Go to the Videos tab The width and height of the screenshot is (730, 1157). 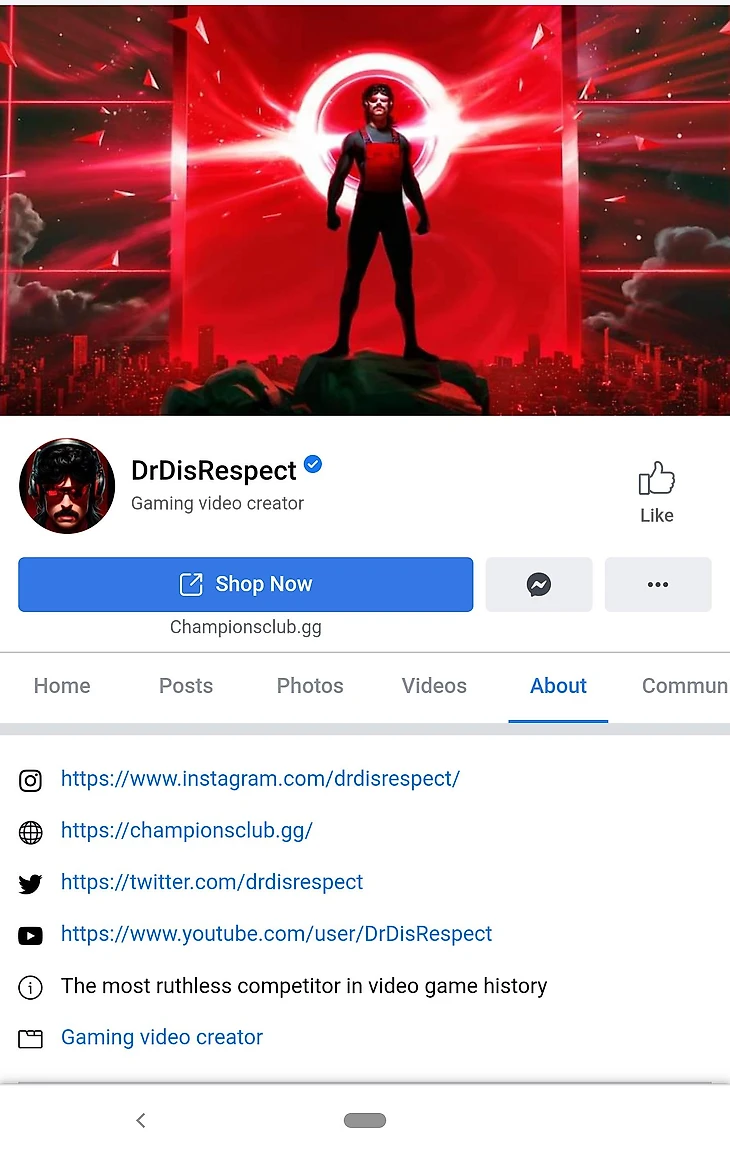(434, 686)
